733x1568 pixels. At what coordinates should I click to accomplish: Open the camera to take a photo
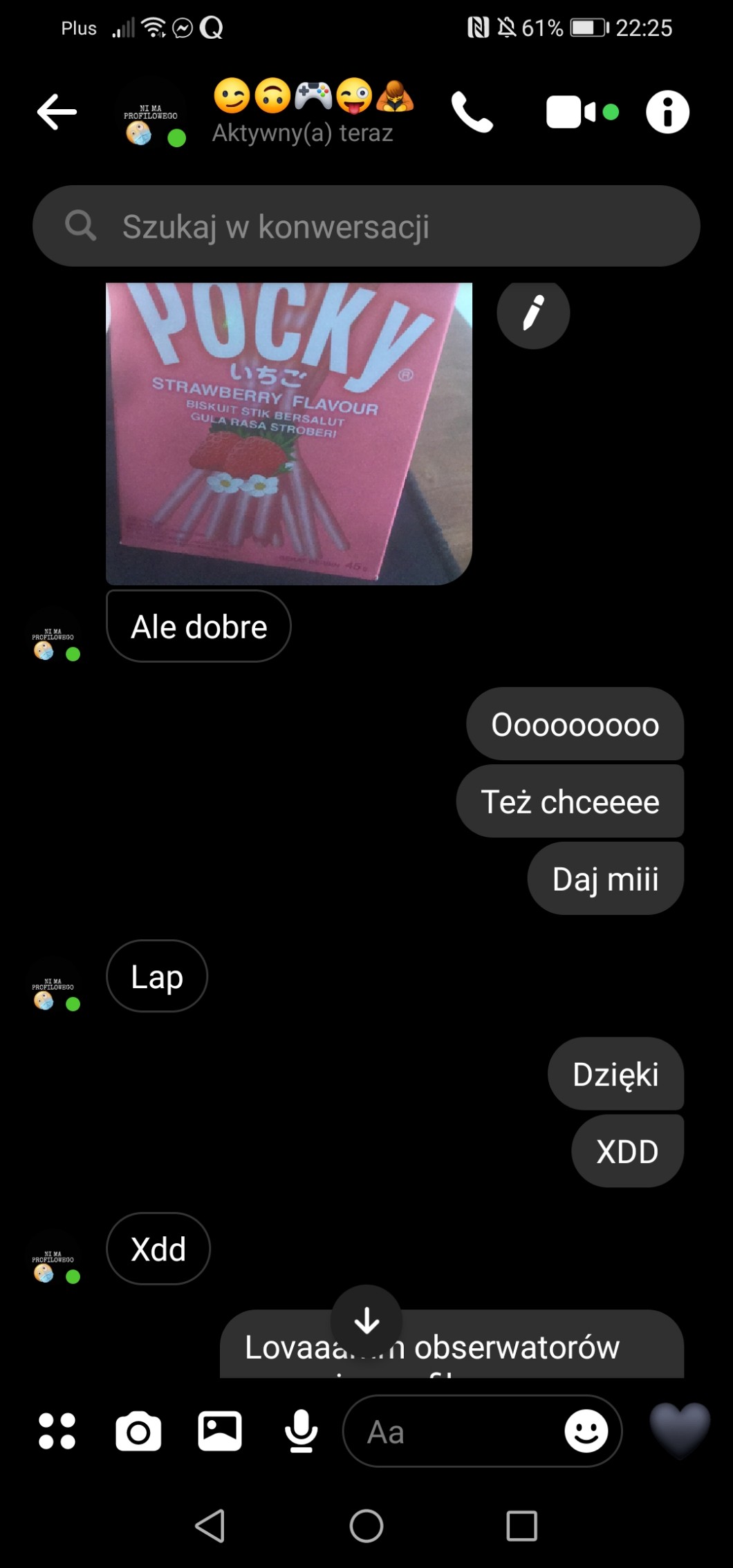tap(138, 1431)
